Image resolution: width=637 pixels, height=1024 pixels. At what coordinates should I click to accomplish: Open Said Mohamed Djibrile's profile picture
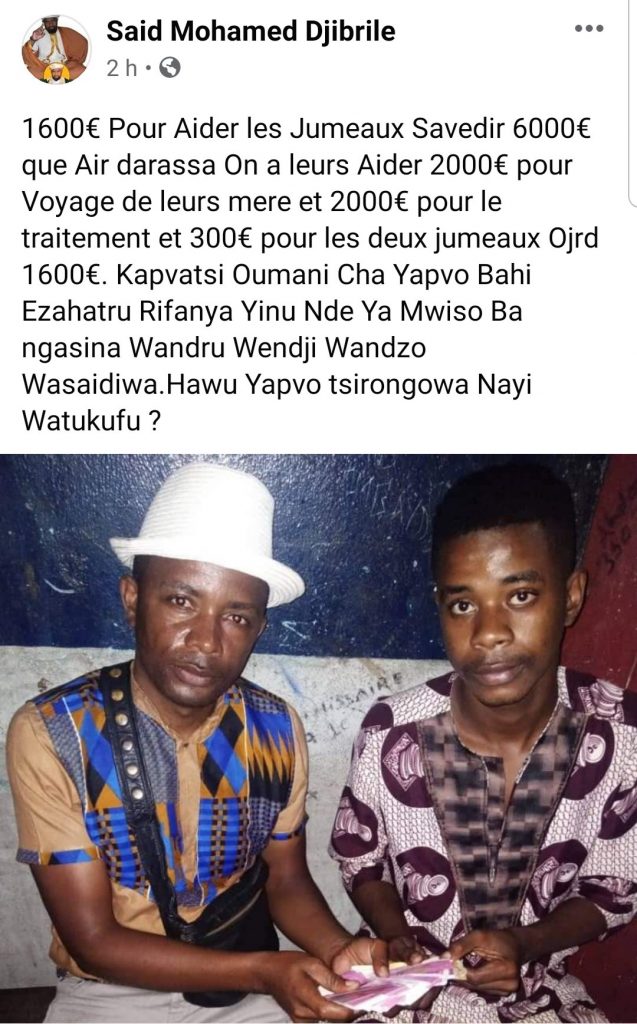tap(56, 49)
